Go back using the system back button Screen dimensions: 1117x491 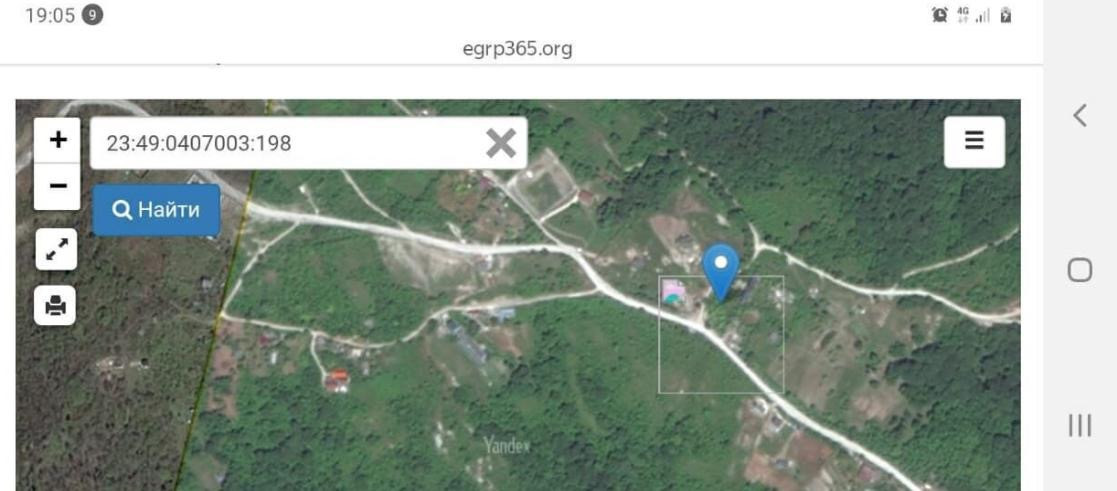[x=1080, y=116]
